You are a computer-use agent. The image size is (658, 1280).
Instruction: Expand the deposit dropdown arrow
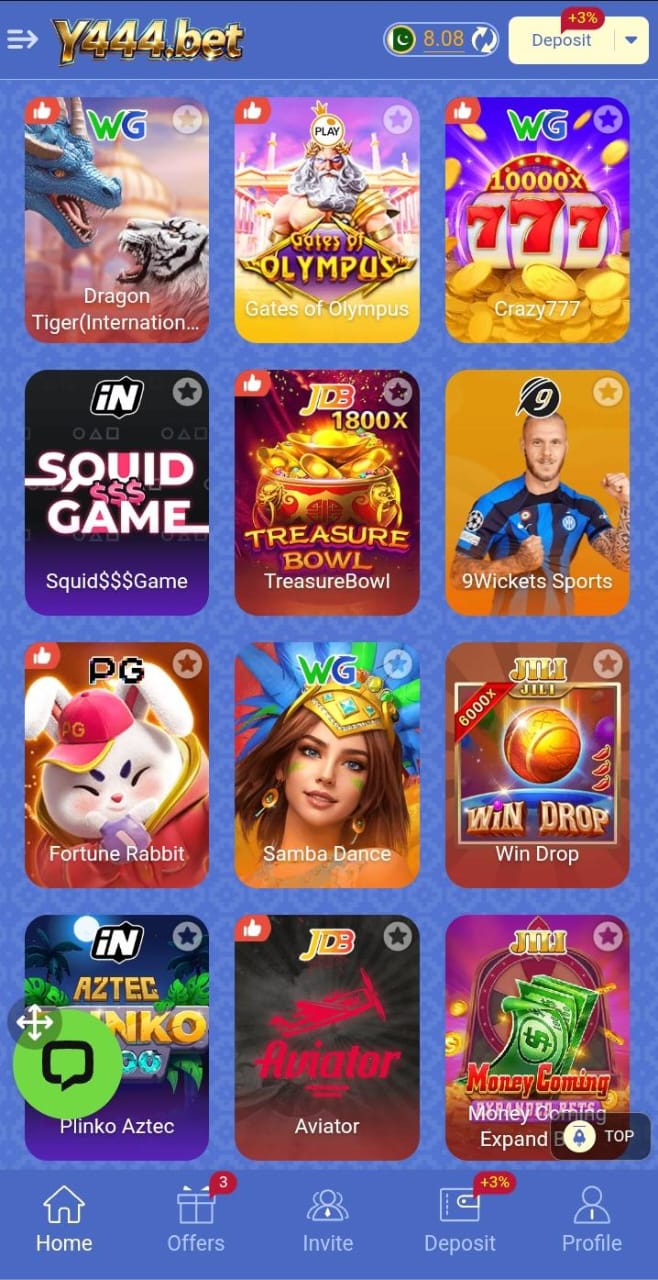coord(630,41)
